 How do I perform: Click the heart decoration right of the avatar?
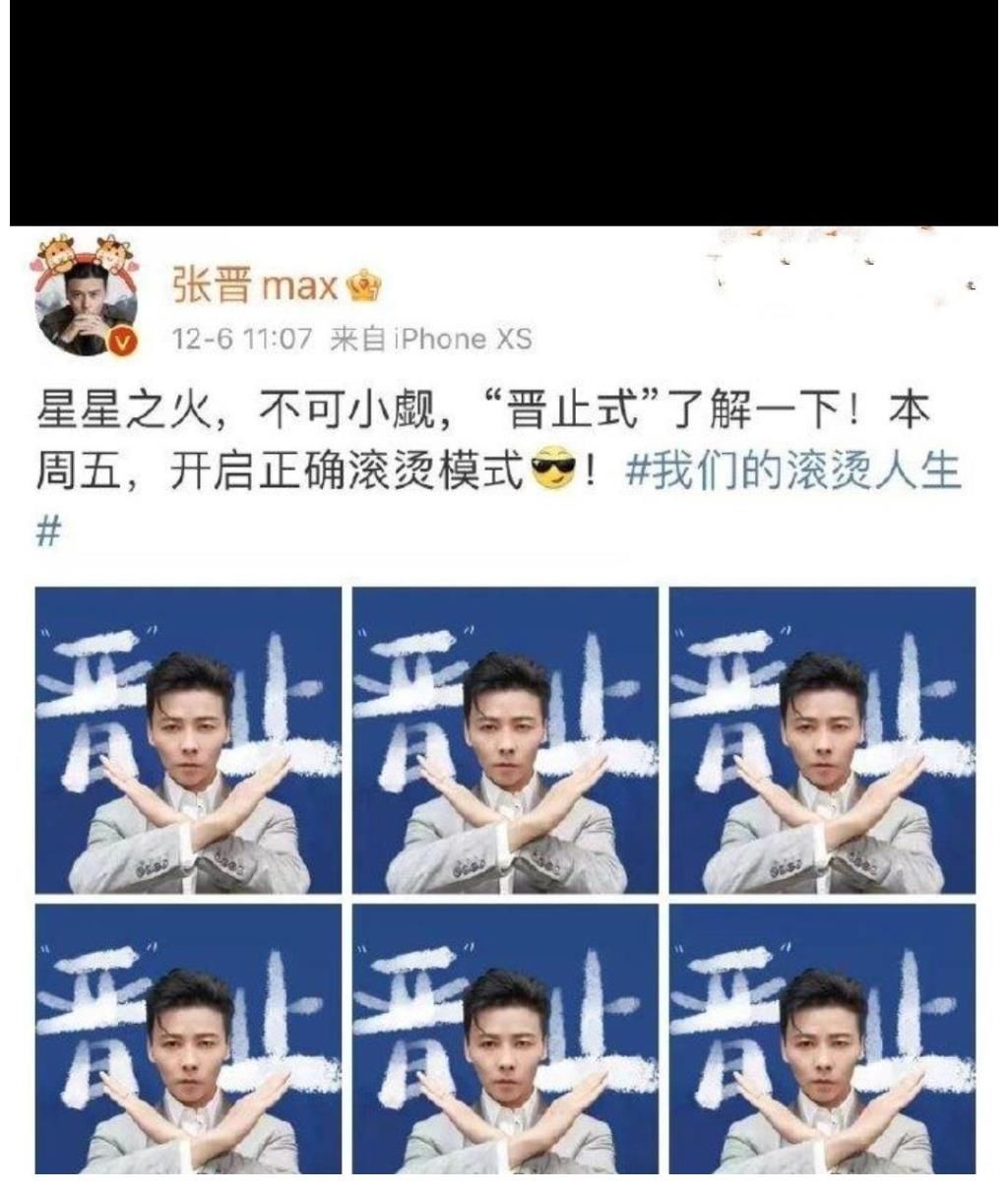(133, 266)
